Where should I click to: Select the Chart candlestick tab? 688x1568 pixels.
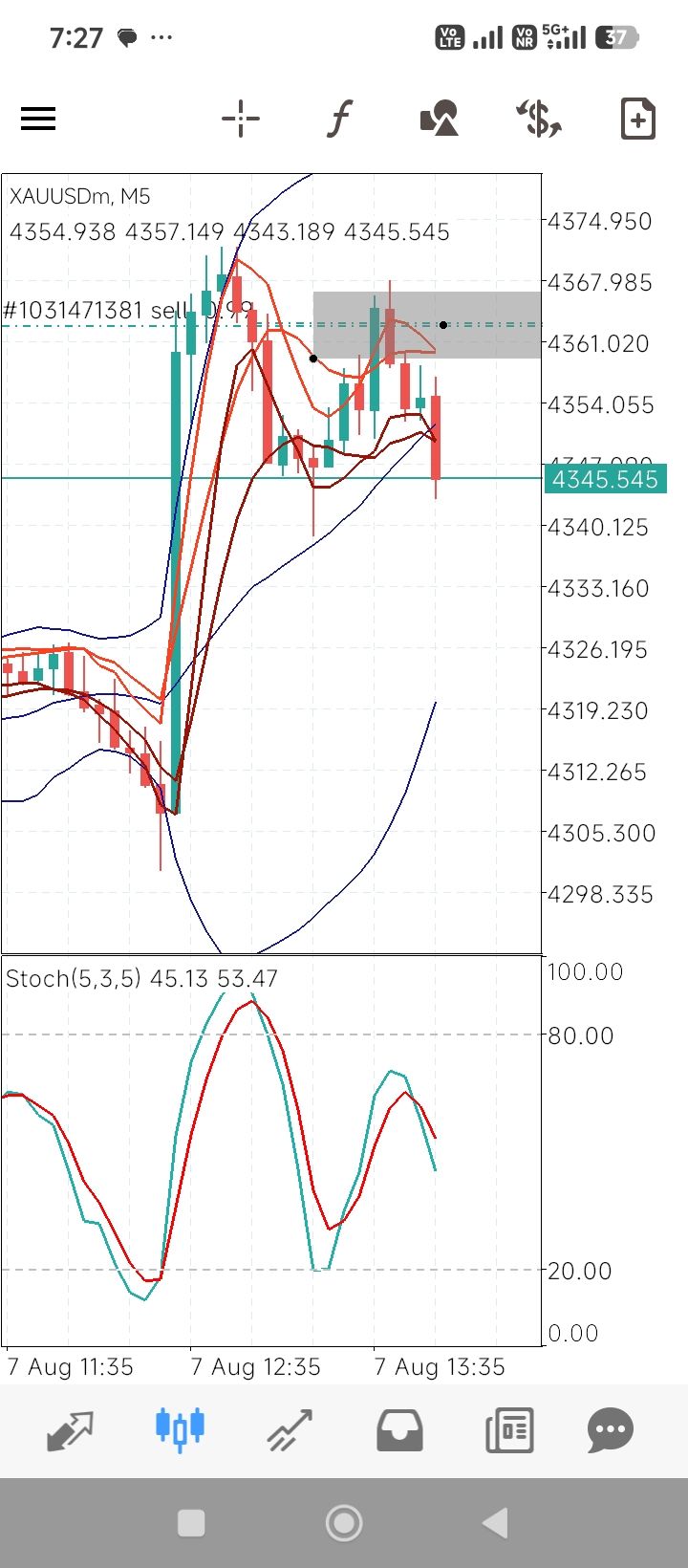point(180,1430)
